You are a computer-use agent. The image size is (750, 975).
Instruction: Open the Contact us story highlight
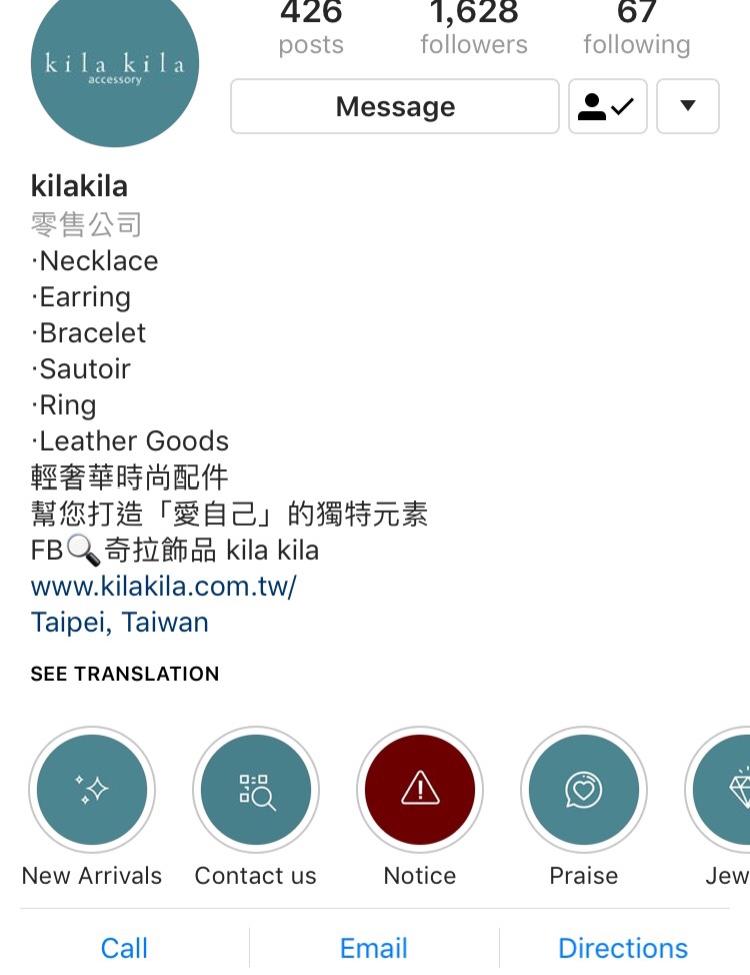point(256,790)
